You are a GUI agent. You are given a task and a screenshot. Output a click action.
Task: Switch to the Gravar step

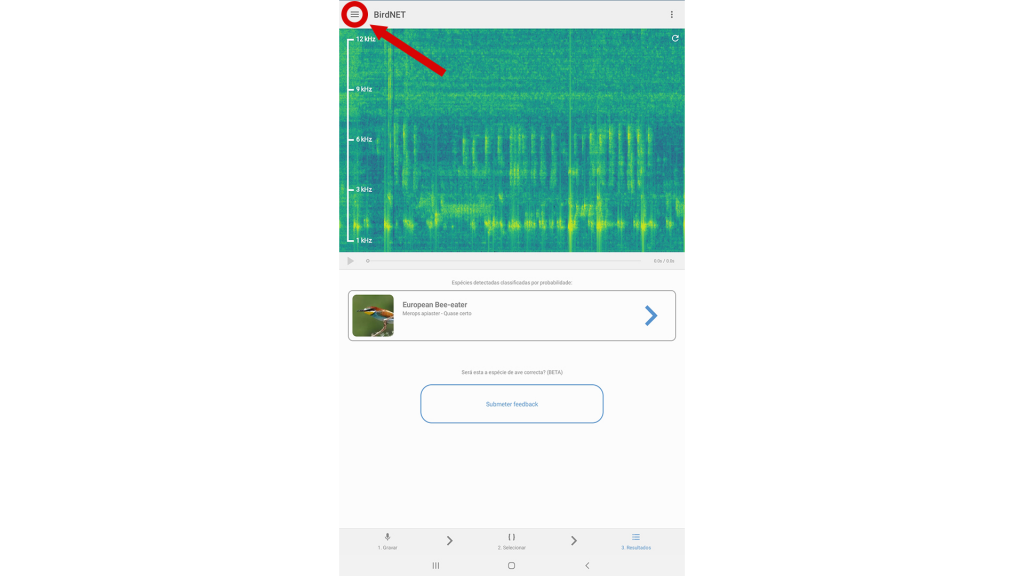[x=387, y=541]
